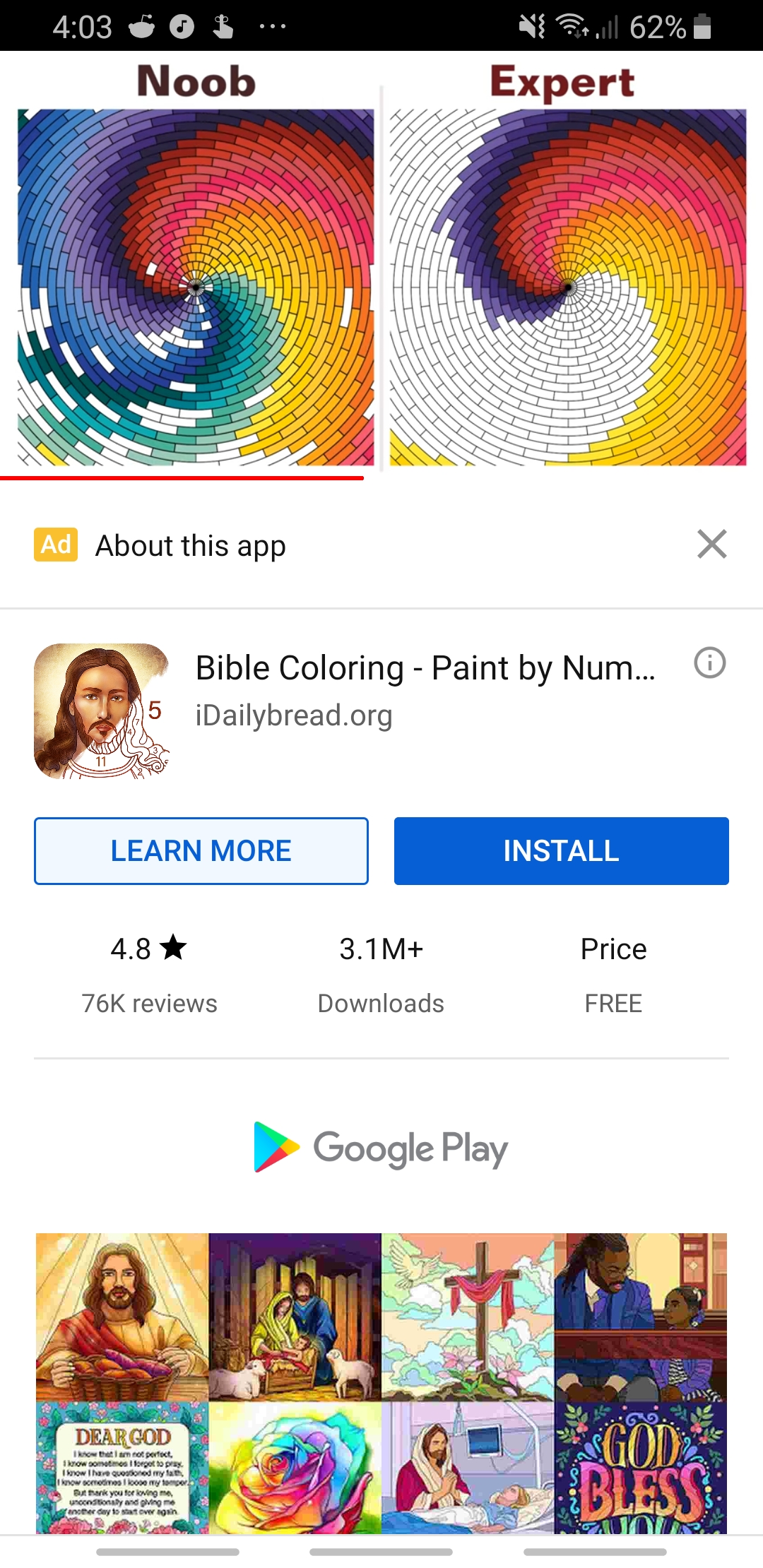Install Bible Coloring app

(561, 851)
